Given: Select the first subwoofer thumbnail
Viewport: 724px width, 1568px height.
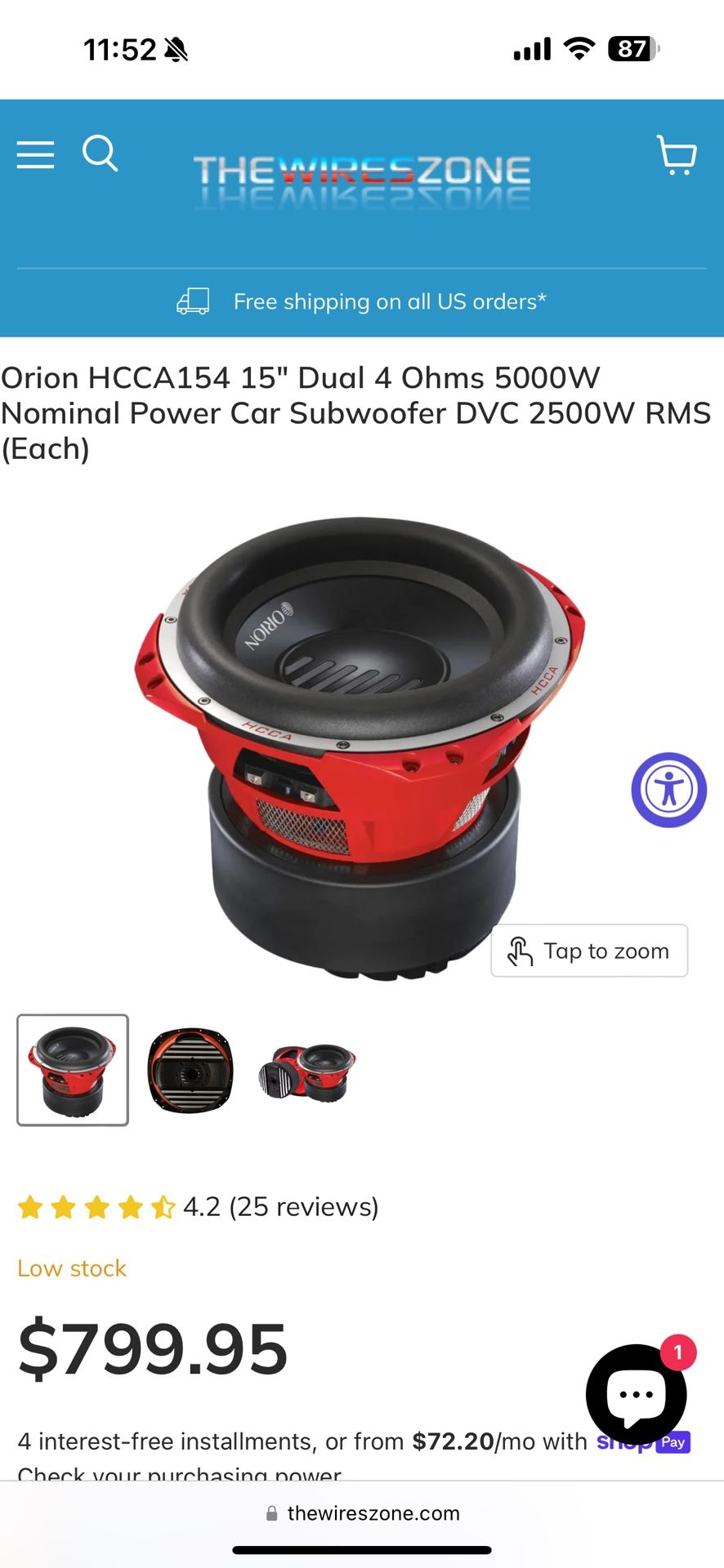Looking at the screenshot, I should coord(73,1070).
